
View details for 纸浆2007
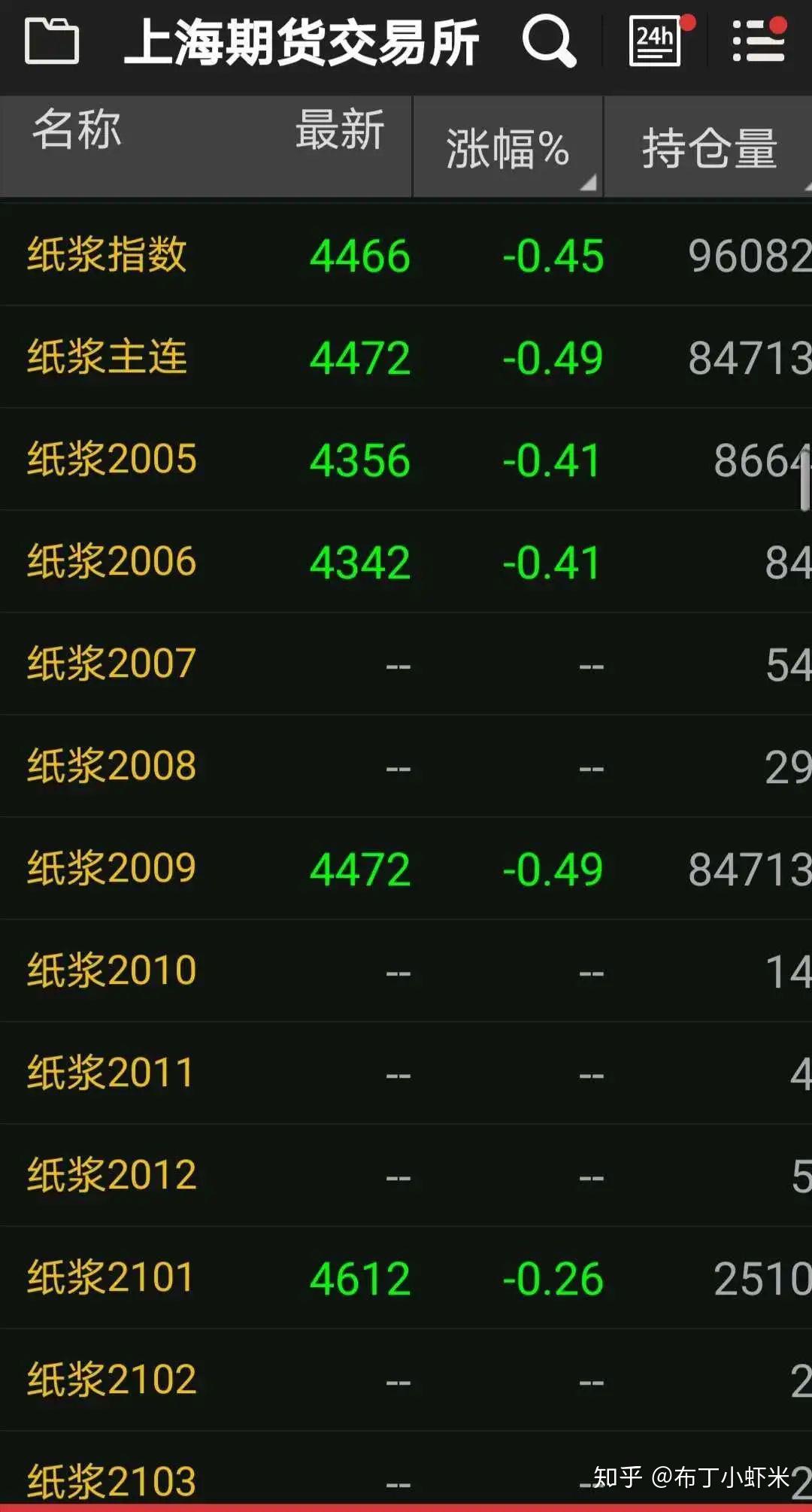(406, 663)
